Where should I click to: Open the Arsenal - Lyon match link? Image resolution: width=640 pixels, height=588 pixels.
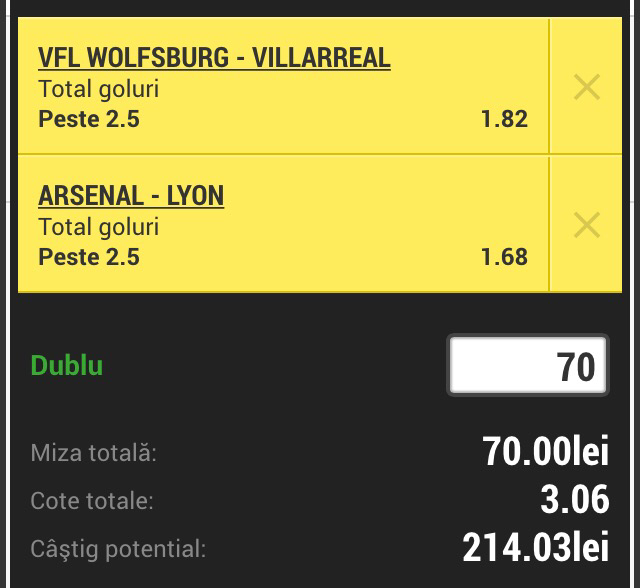(131, 195)
